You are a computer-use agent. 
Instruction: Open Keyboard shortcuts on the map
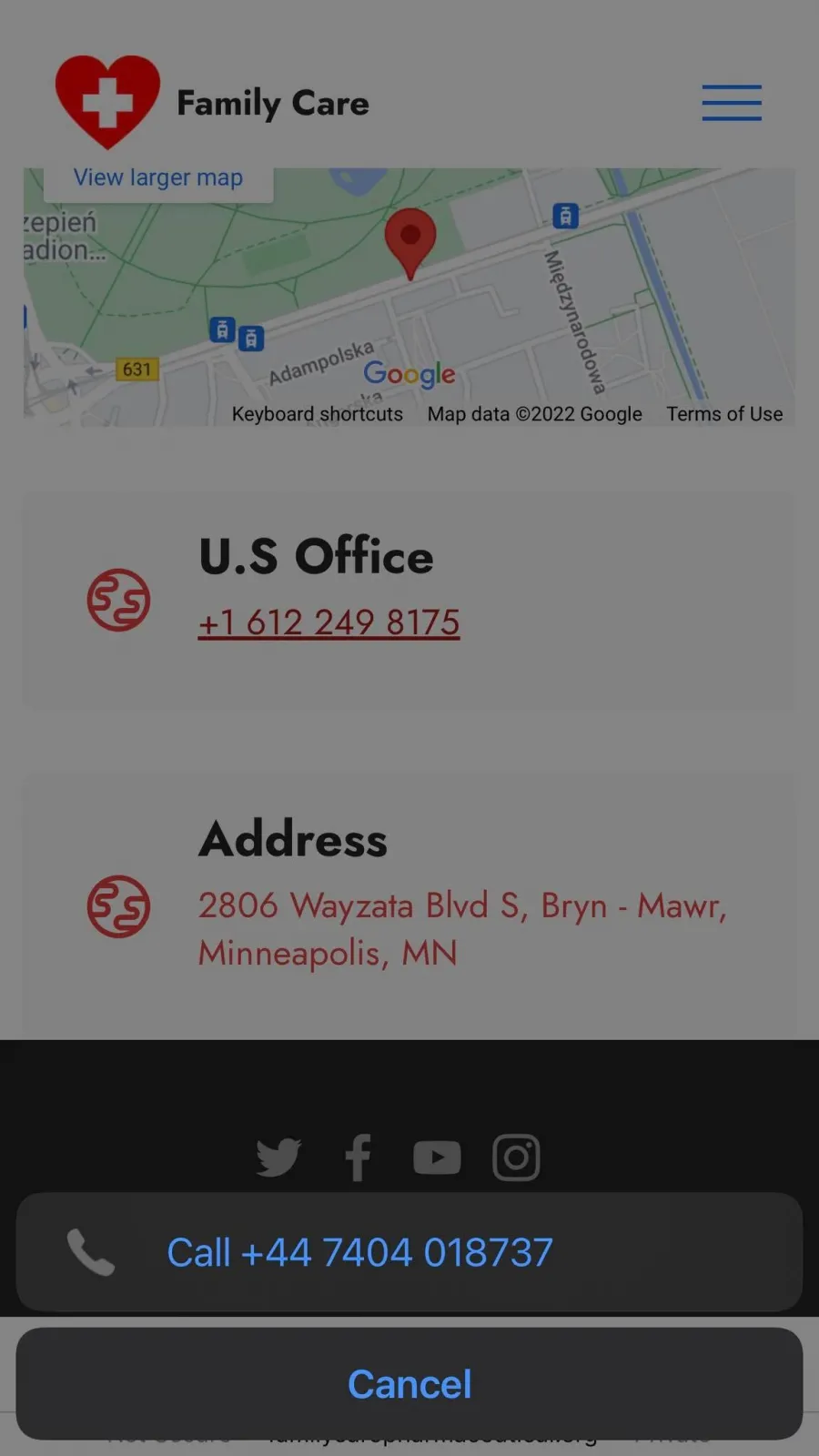coord(318,414)
